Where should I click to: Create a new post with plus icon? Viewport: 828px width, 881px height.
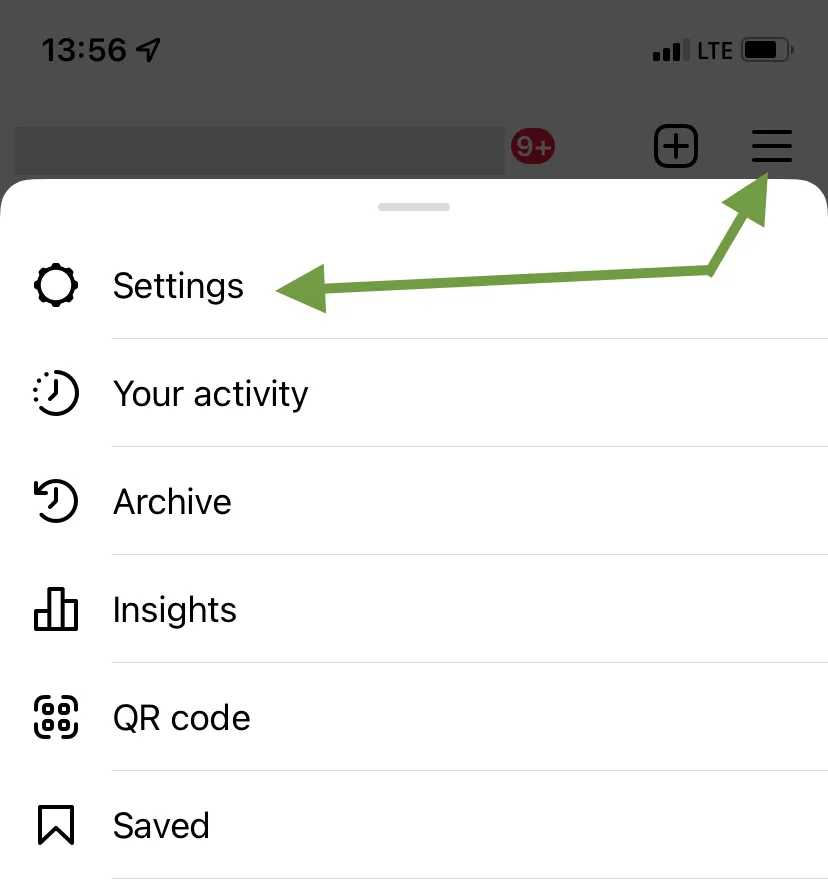coord(676,147)
